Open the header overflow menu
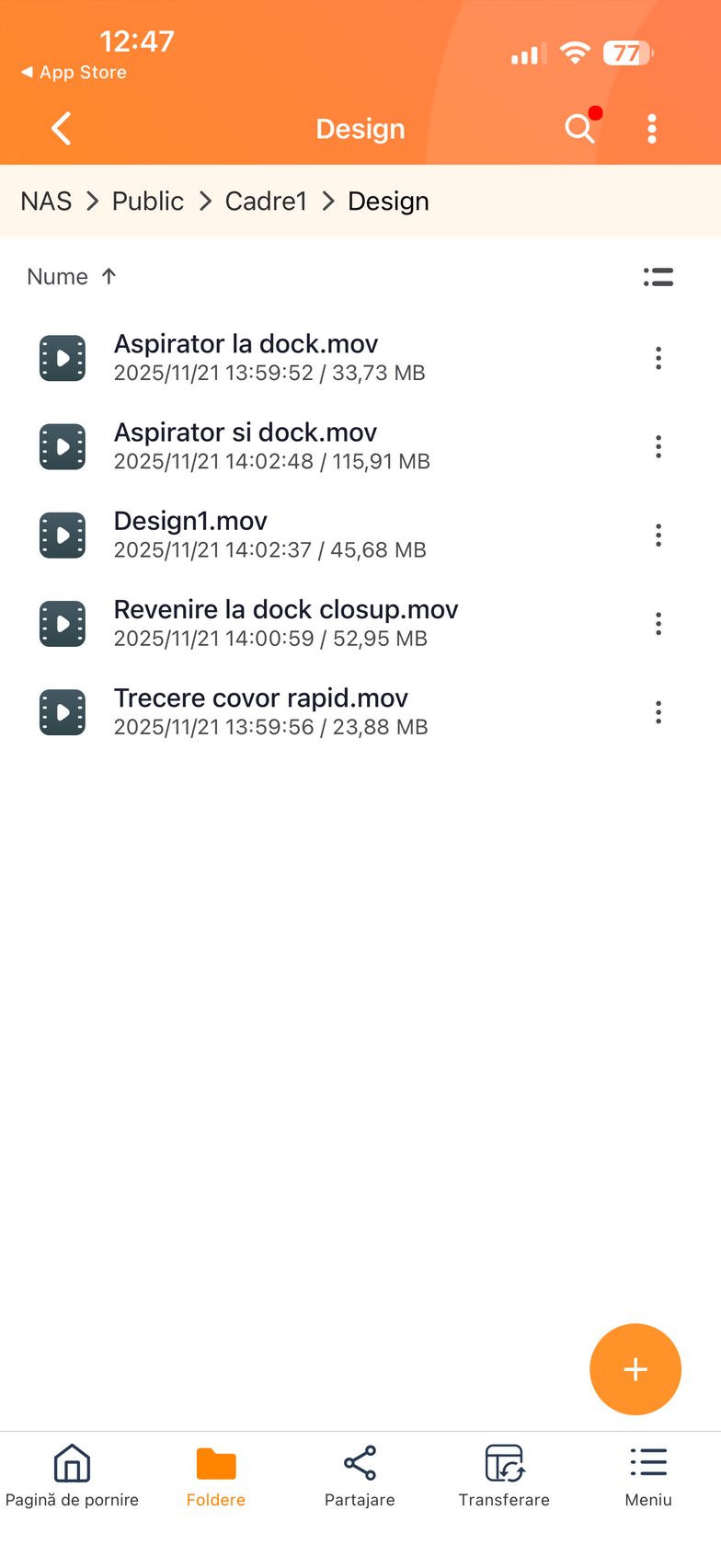 pos(652,129)
